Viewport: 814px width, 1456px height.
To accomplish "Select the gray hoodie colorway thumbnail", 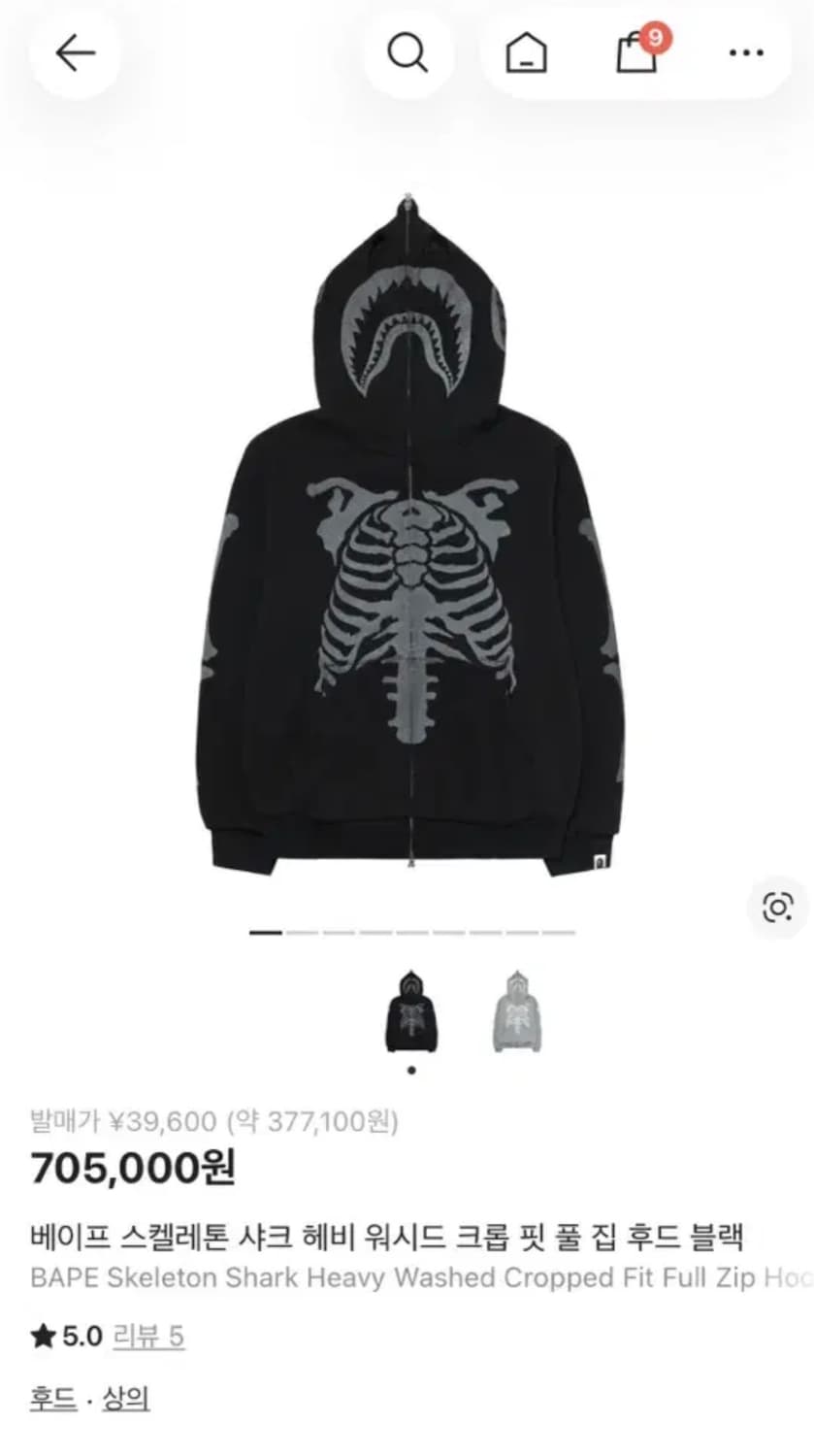I will point(515,1011).
